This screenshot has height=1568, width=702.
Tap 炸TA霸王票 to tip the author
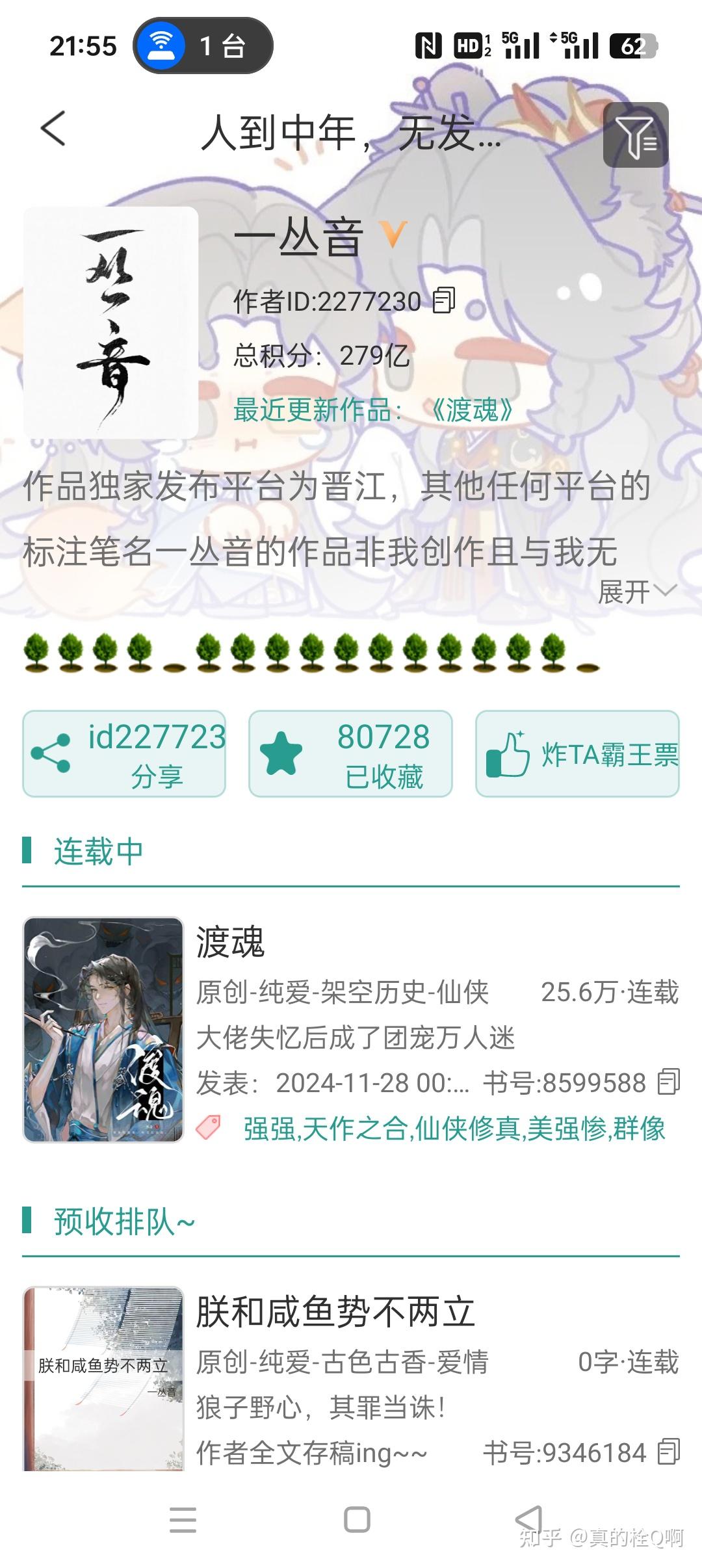(577, 753)
